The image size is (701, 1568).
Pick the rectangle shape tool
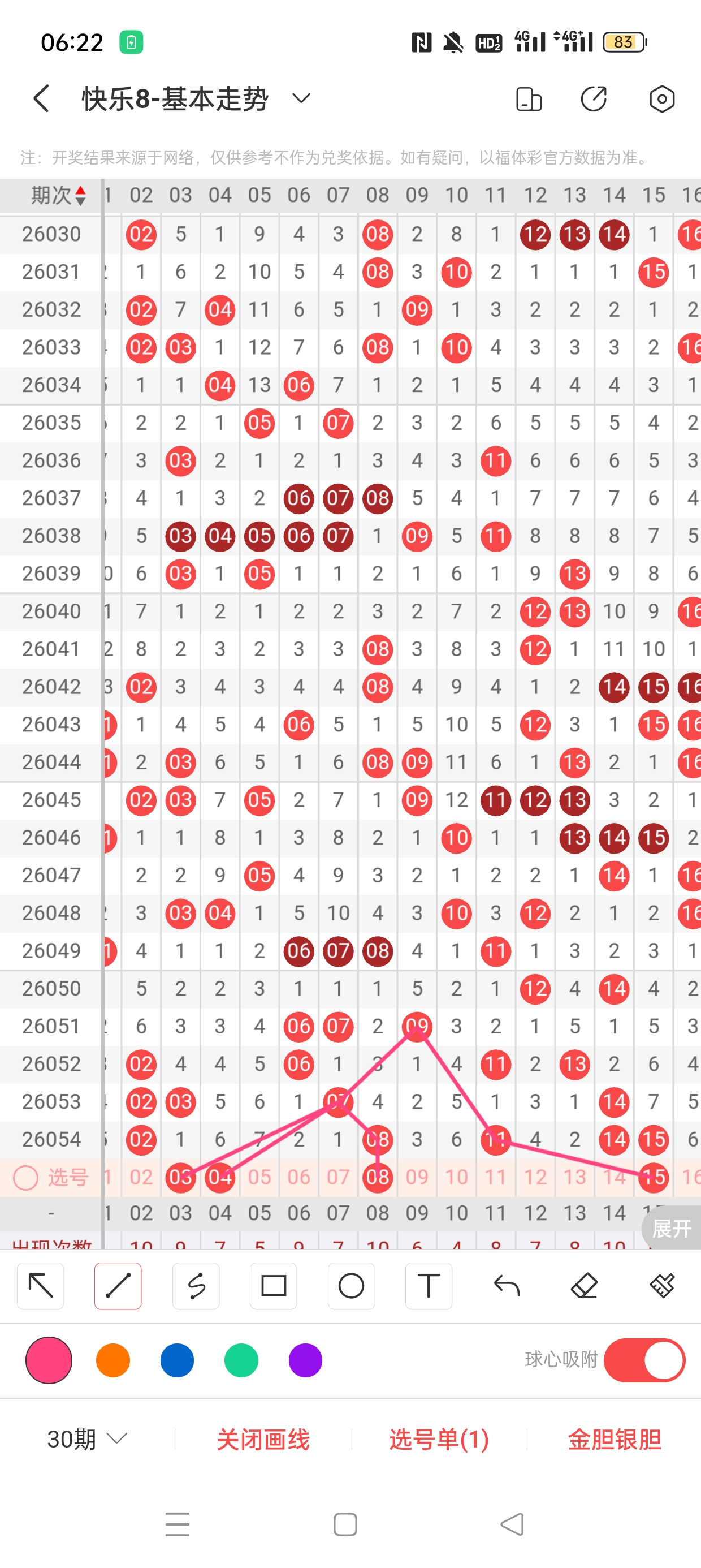click(x=273, y=1286)
